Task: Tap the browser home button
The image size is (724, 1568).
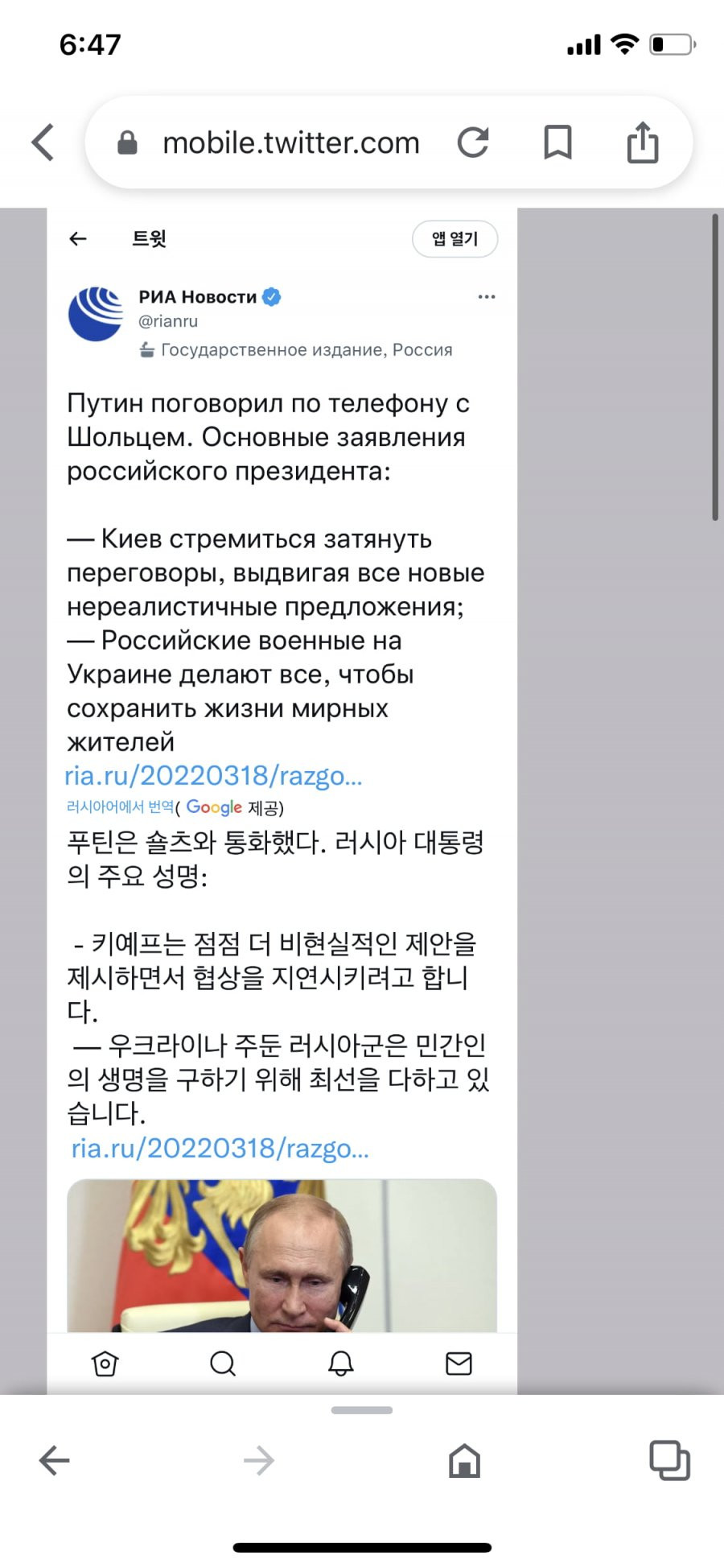Action: coord(464,1460)
